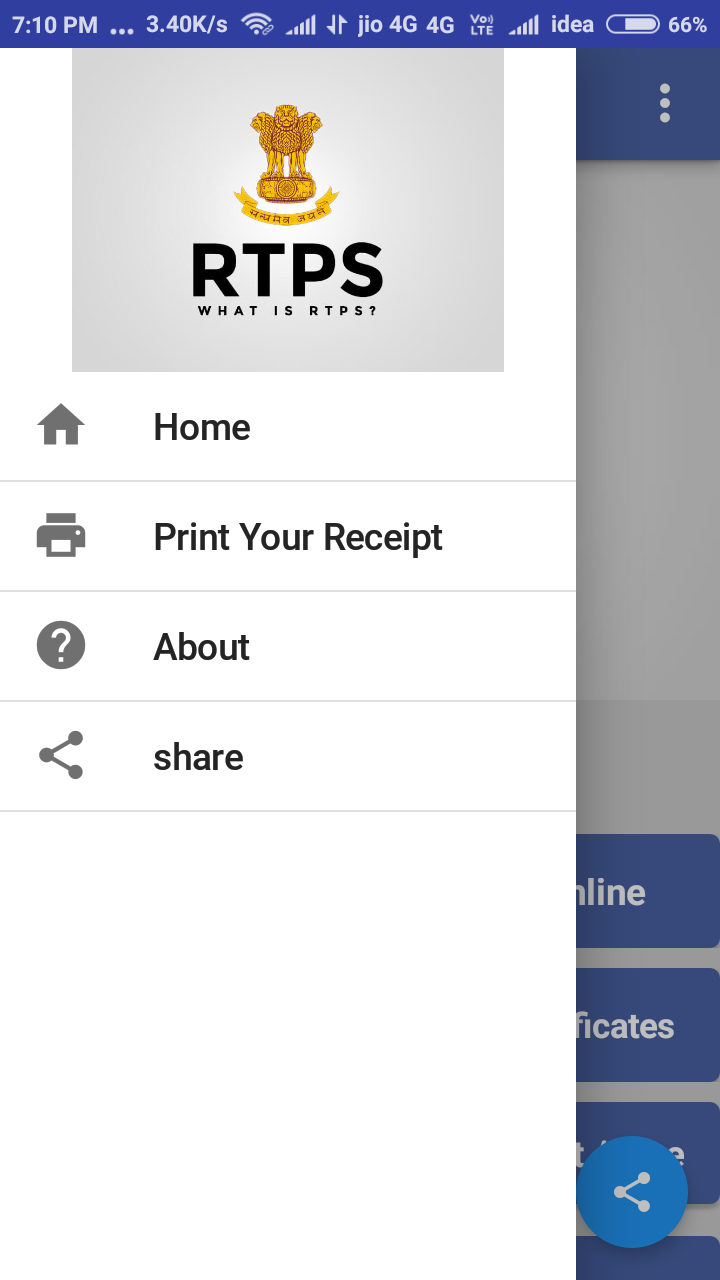This screenshot has height=1280, width=720.
Task: Select the share icon in the drawer list
Action: pos(62,754)
